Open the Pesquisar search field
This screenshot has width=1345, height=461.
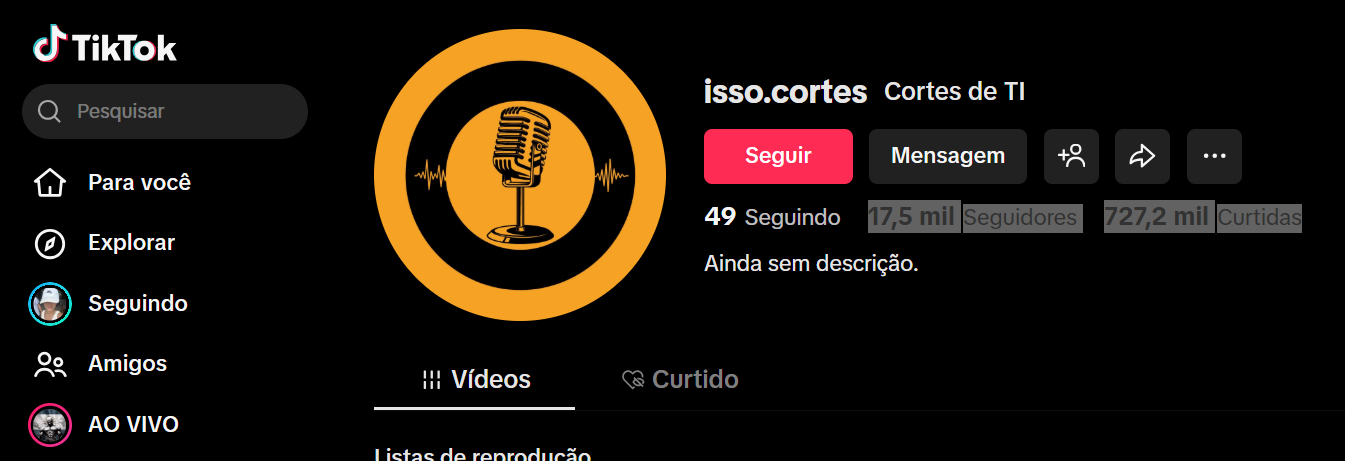[x=165, y=111]
